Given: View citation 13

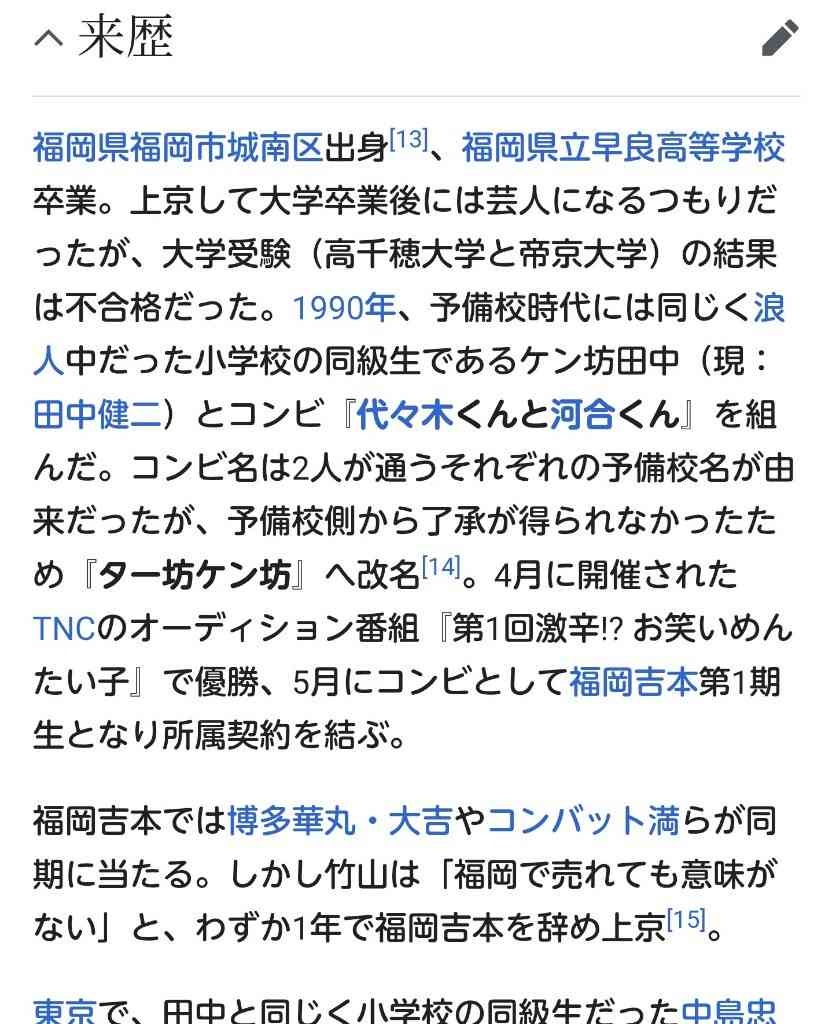Looking at the screenshot, I should [408, 139].
